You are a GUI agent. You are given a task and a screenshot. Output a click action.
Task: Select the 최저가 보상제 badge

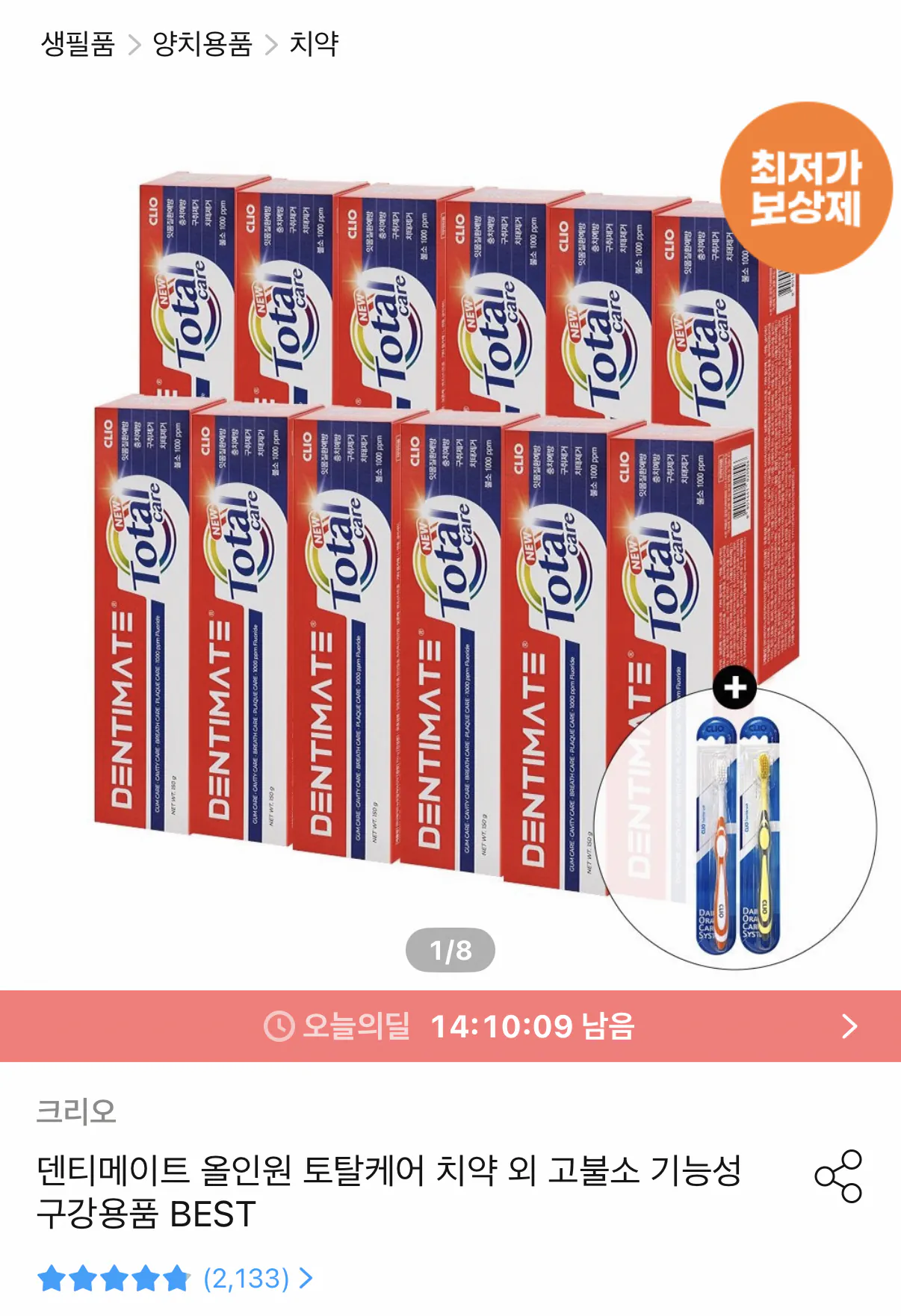[x=805, y=188]
